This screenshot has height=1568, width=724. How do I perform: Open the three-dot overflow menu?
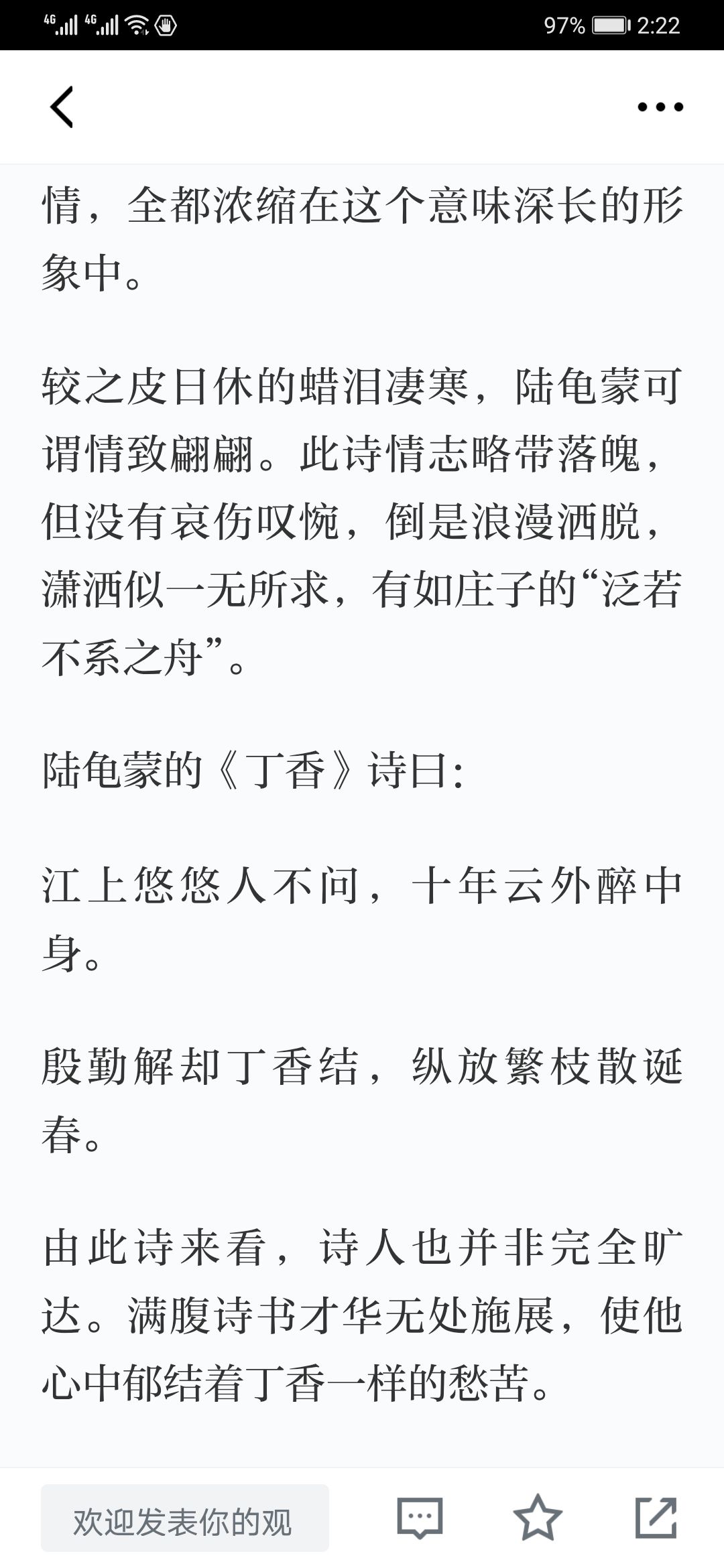pos(660,107)
